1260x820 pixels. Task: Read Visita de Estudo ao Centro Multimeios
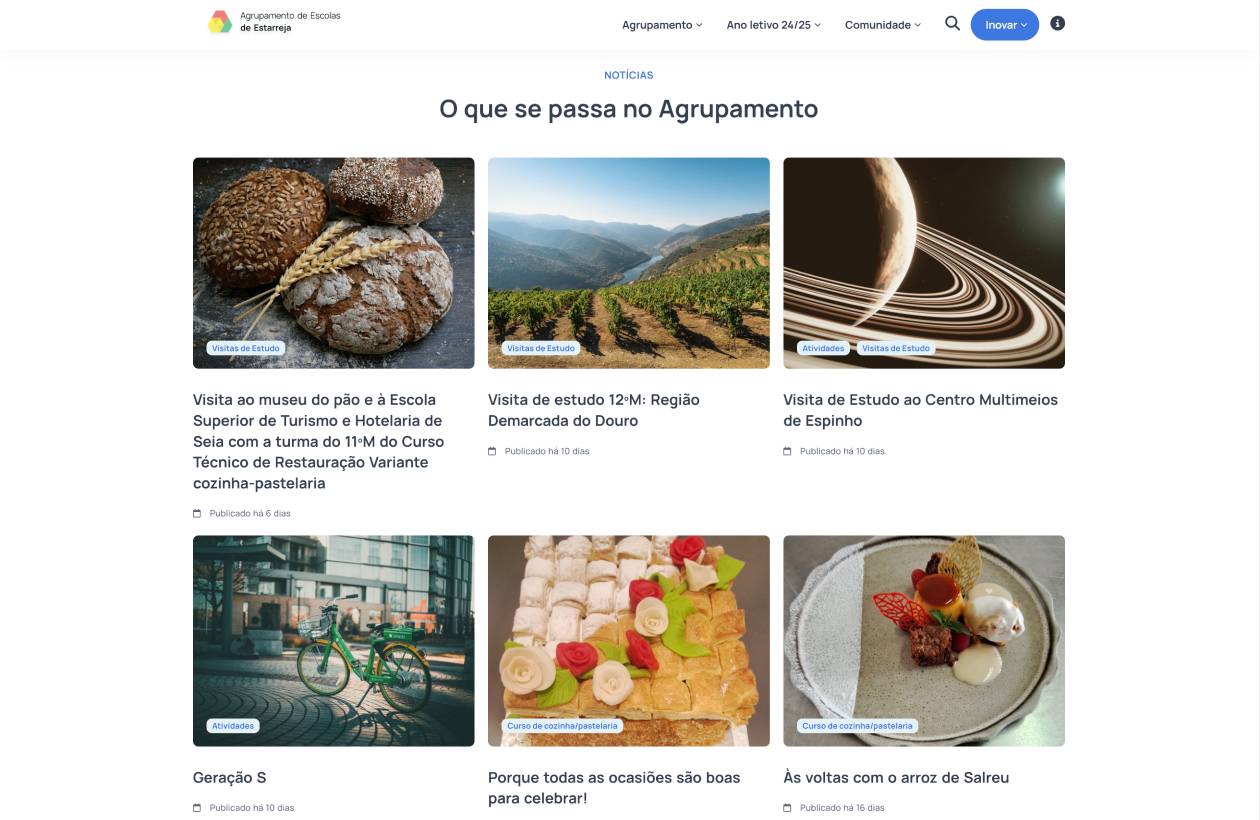[919, 410]
